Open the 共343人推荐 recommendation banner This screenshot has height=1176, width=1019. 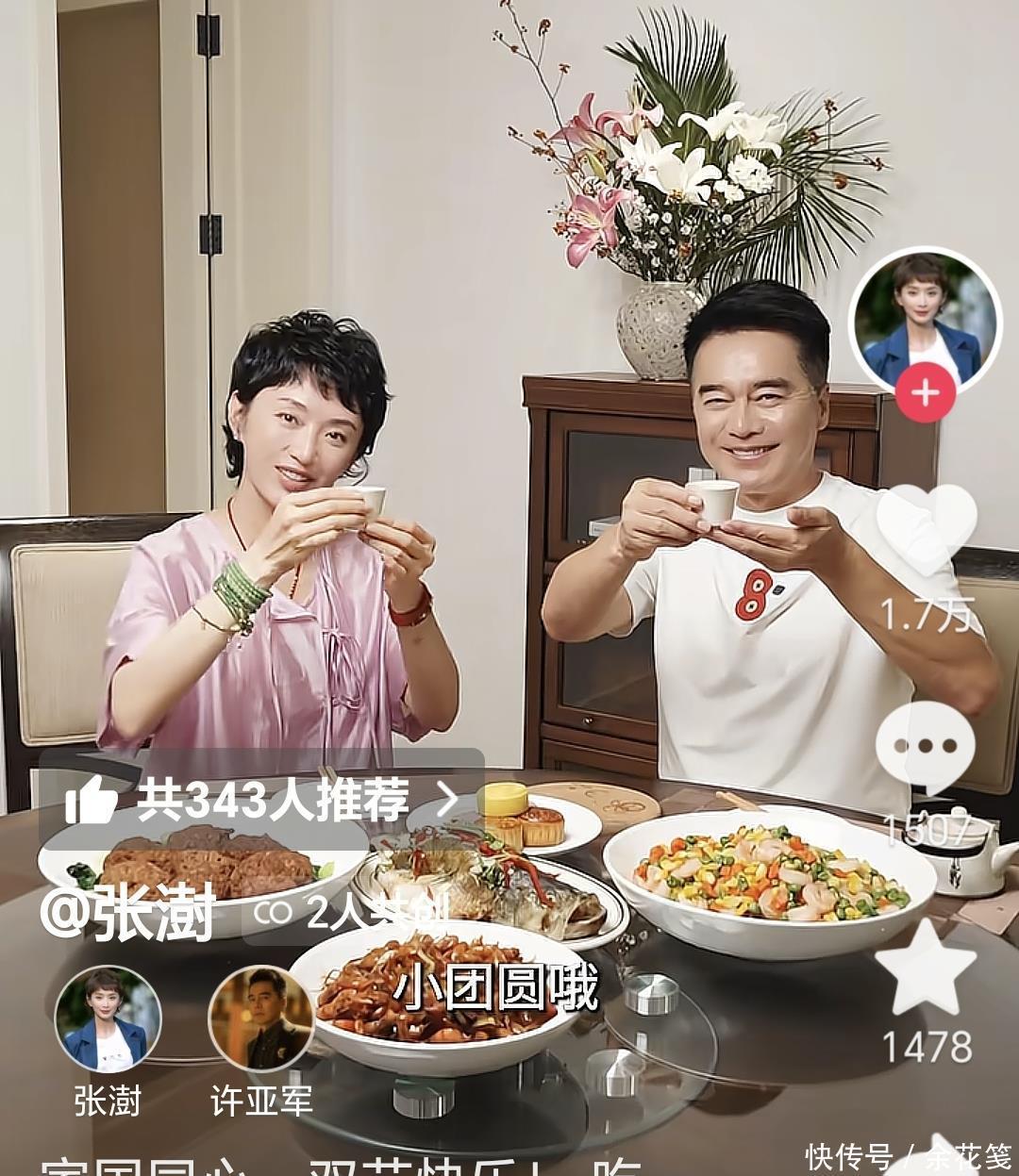(261, 801)
